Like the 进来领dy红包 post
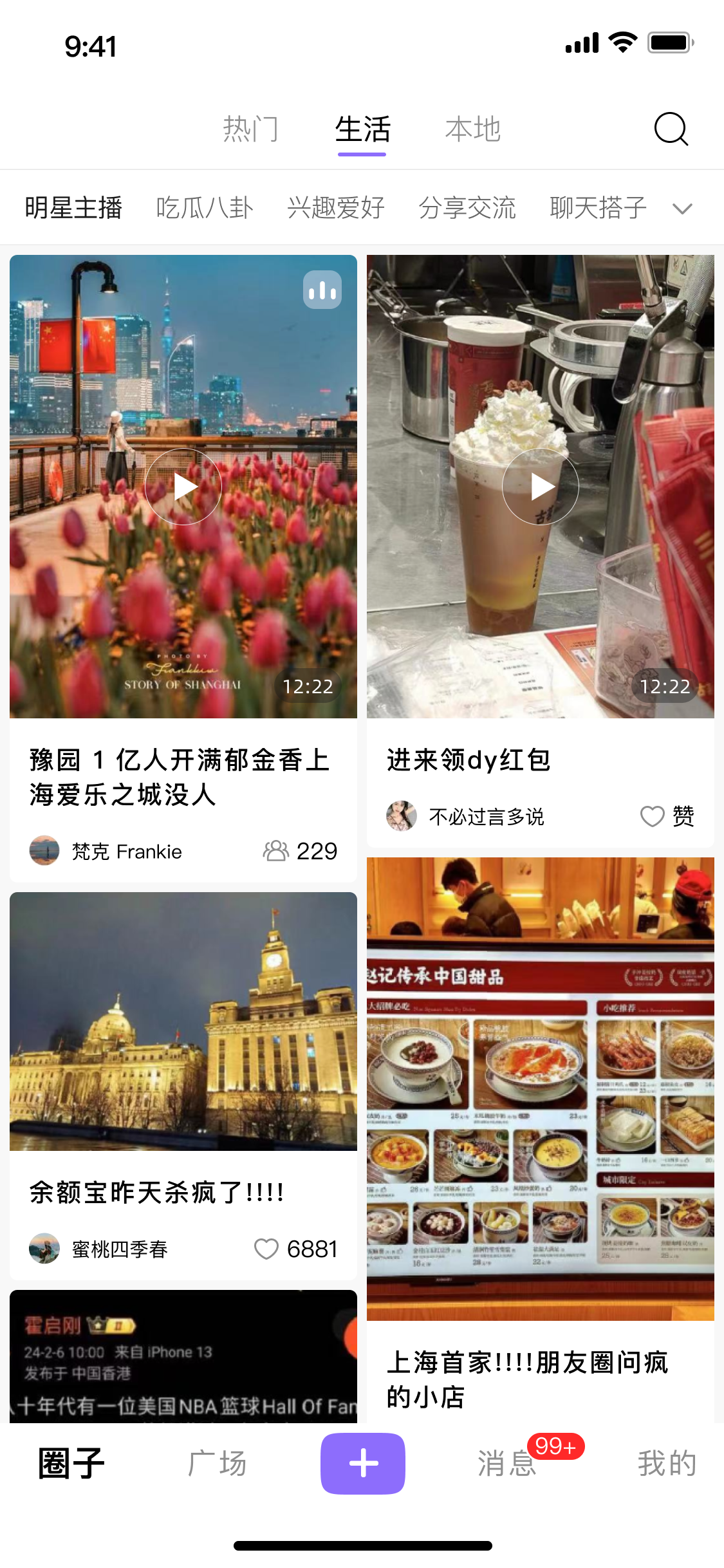 pos(653,816)
